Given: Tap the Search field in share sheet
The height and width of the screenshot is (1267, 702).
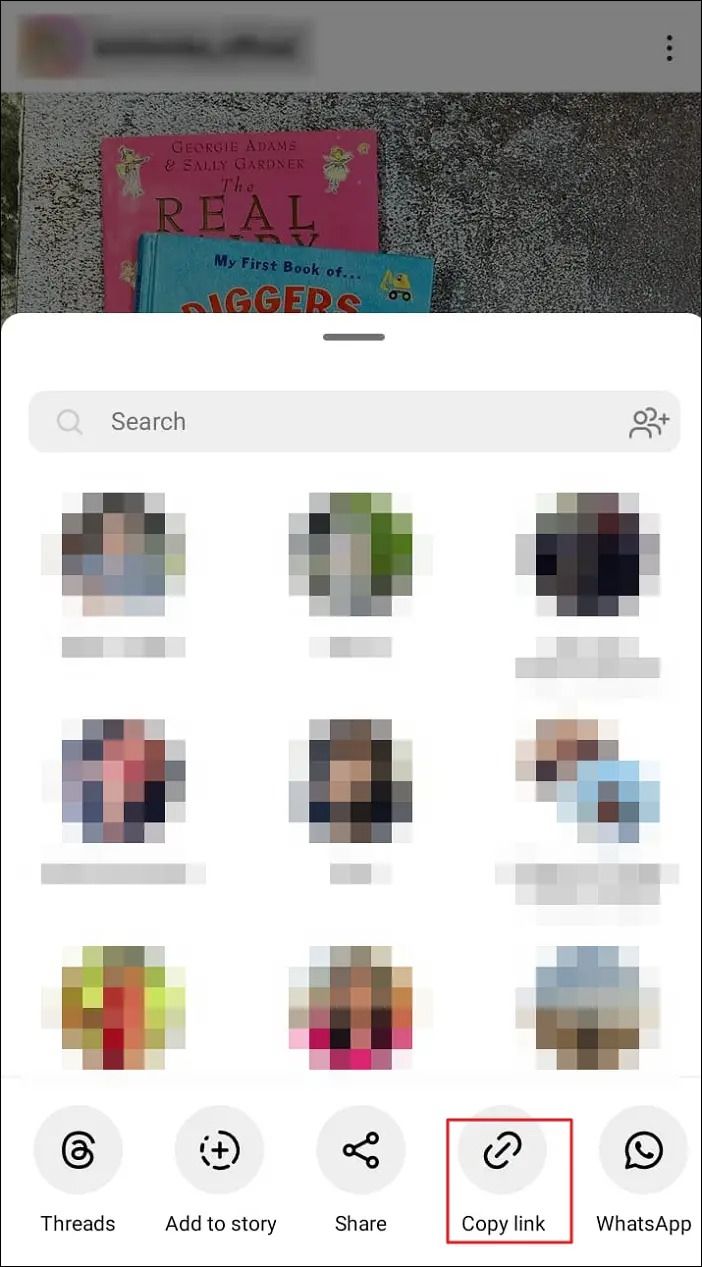Looking at the screenshot, I should [330, 422].
